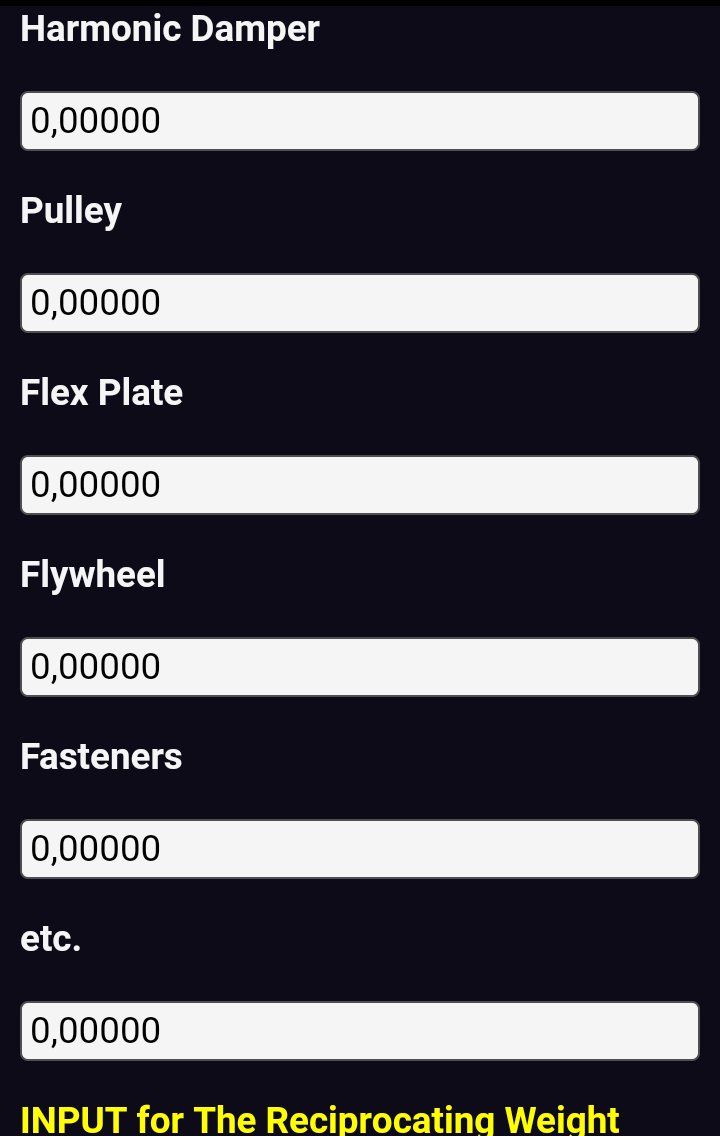Click inside the Harmonic Damper input field
The height and width of the screenshot is (1136, 720).
(360, 120)
